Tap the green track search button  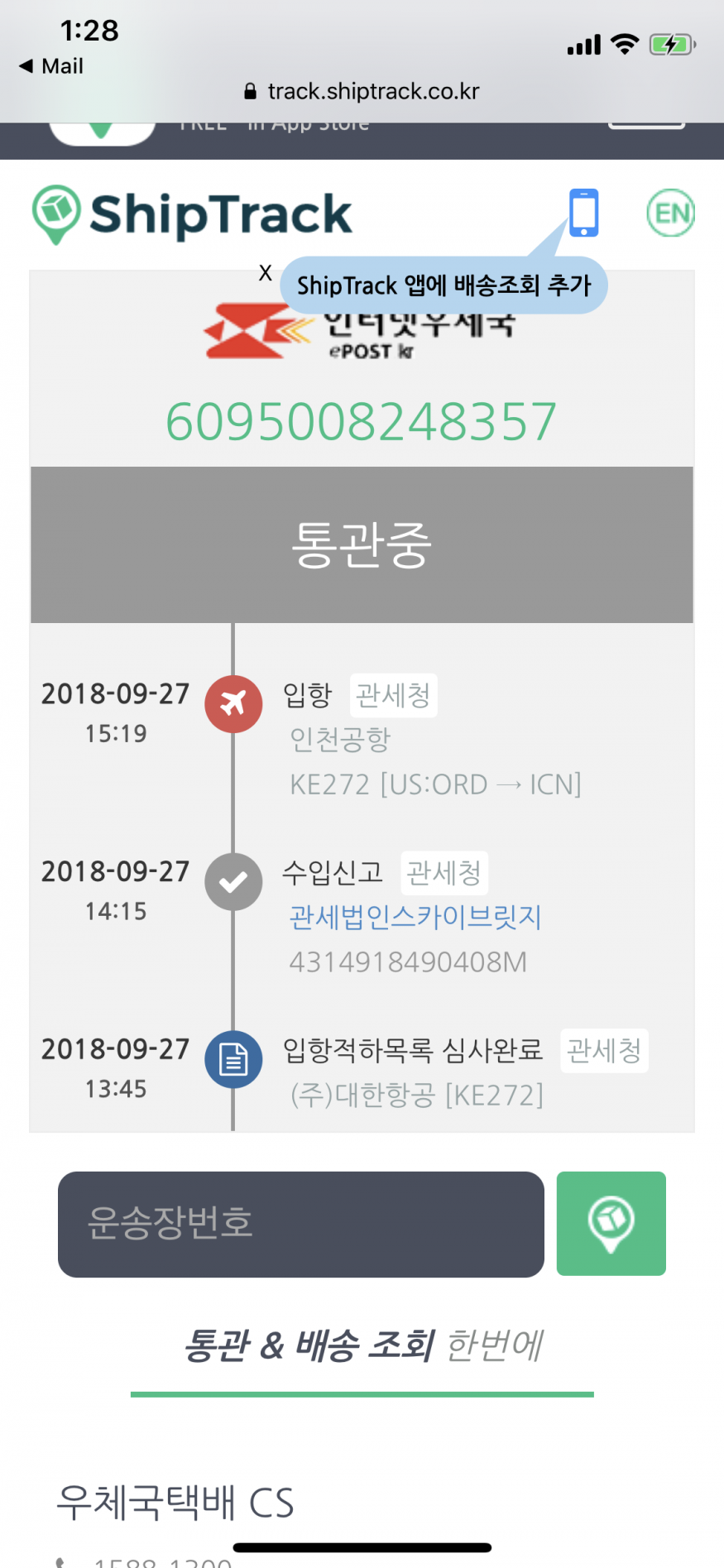coord(611,1224)
